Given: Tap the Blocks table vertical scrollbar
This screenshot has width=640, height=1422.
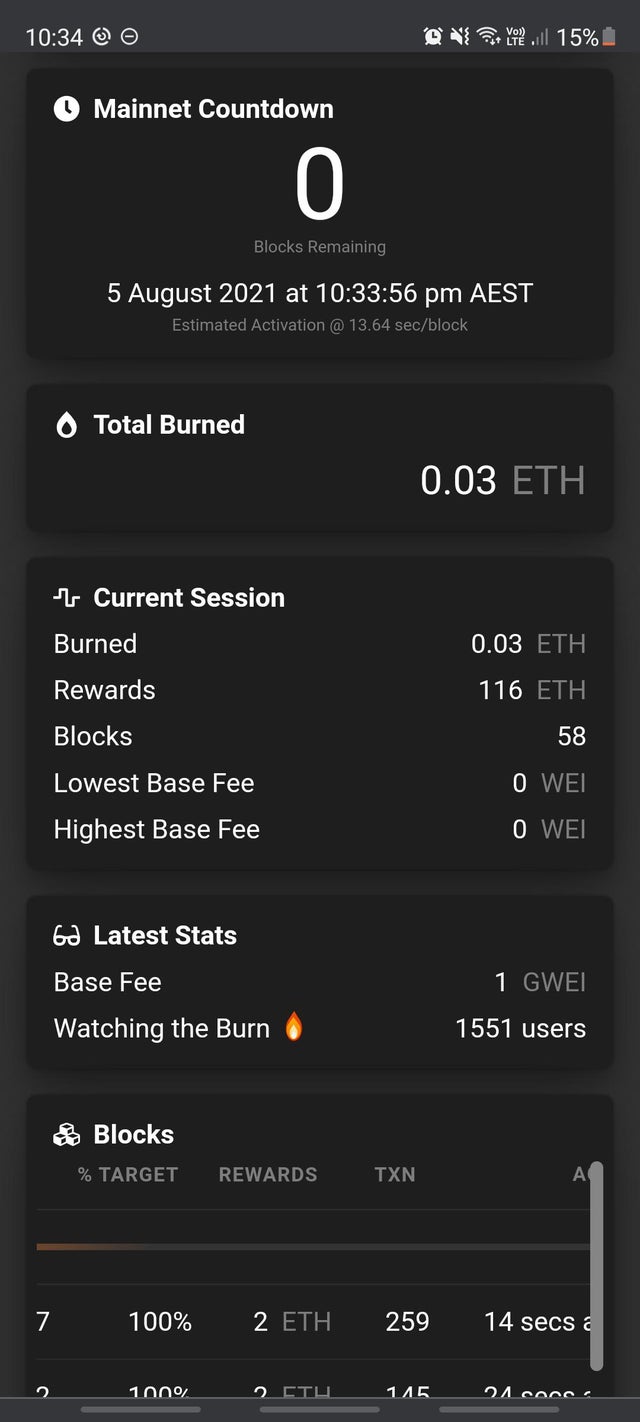Looking at the screenshot, I should tap(597, 1265).
